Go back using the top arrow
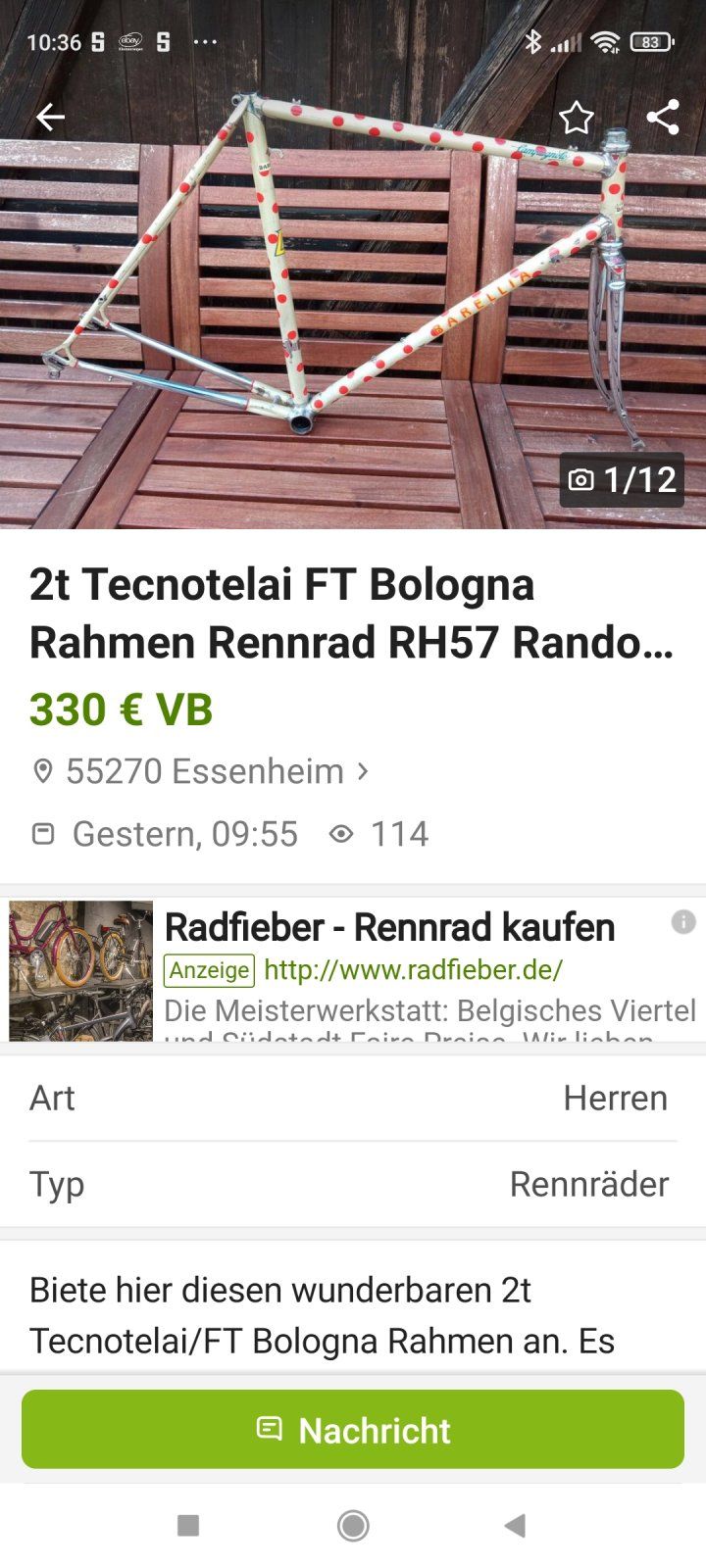This screenshot has height=1568, width=706. point(50,118)
